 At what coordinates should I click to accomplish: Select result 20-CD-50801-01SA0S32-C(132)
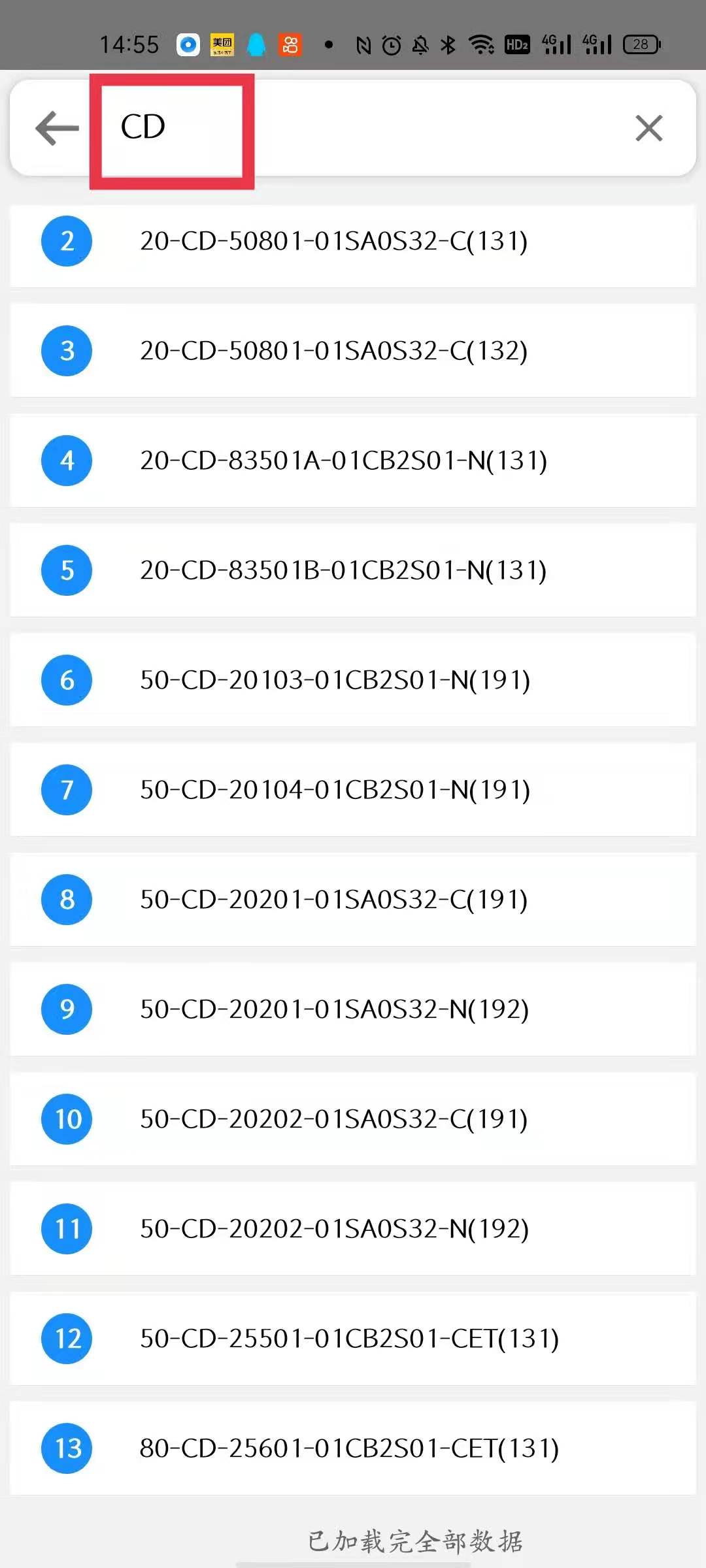[333, 351]
